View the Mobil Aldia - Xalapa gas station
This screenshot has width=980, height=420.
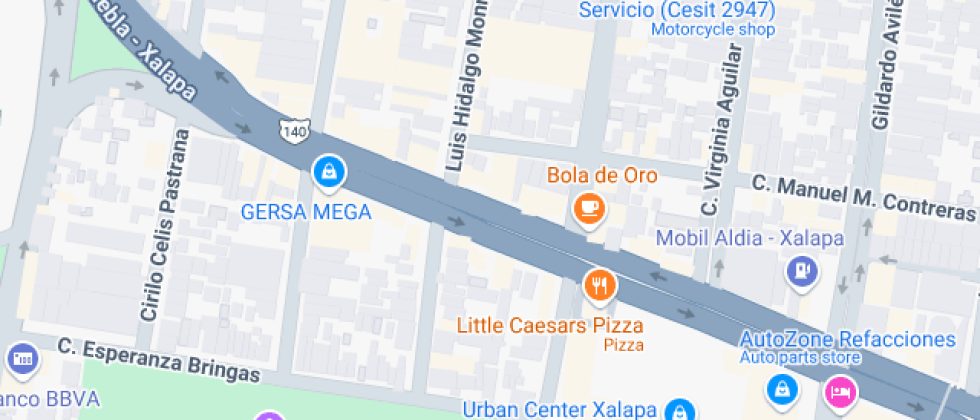pos(801,270)
